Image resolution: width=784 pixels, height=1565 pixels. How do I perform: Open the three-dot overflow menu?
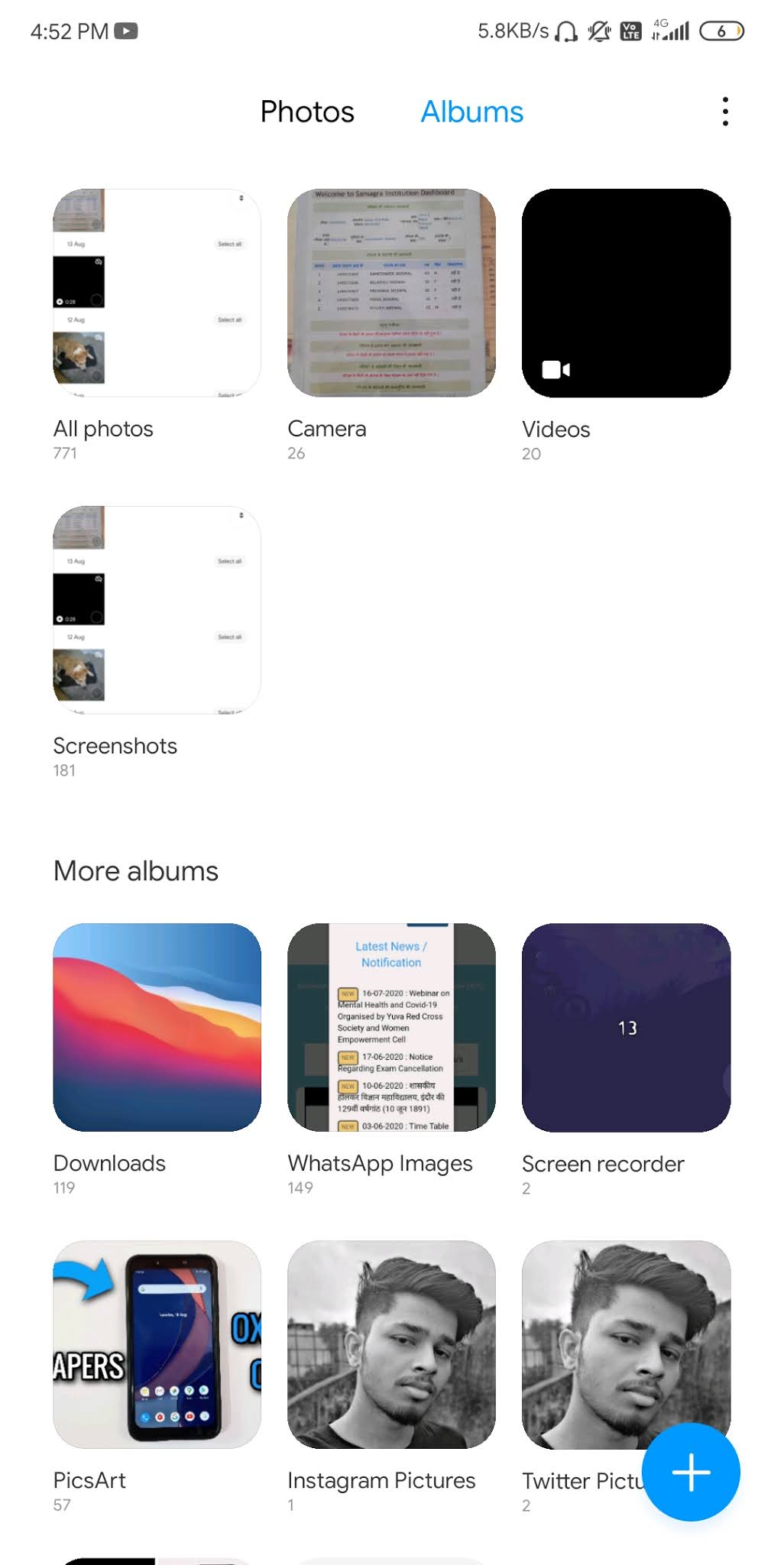(725, 112)
